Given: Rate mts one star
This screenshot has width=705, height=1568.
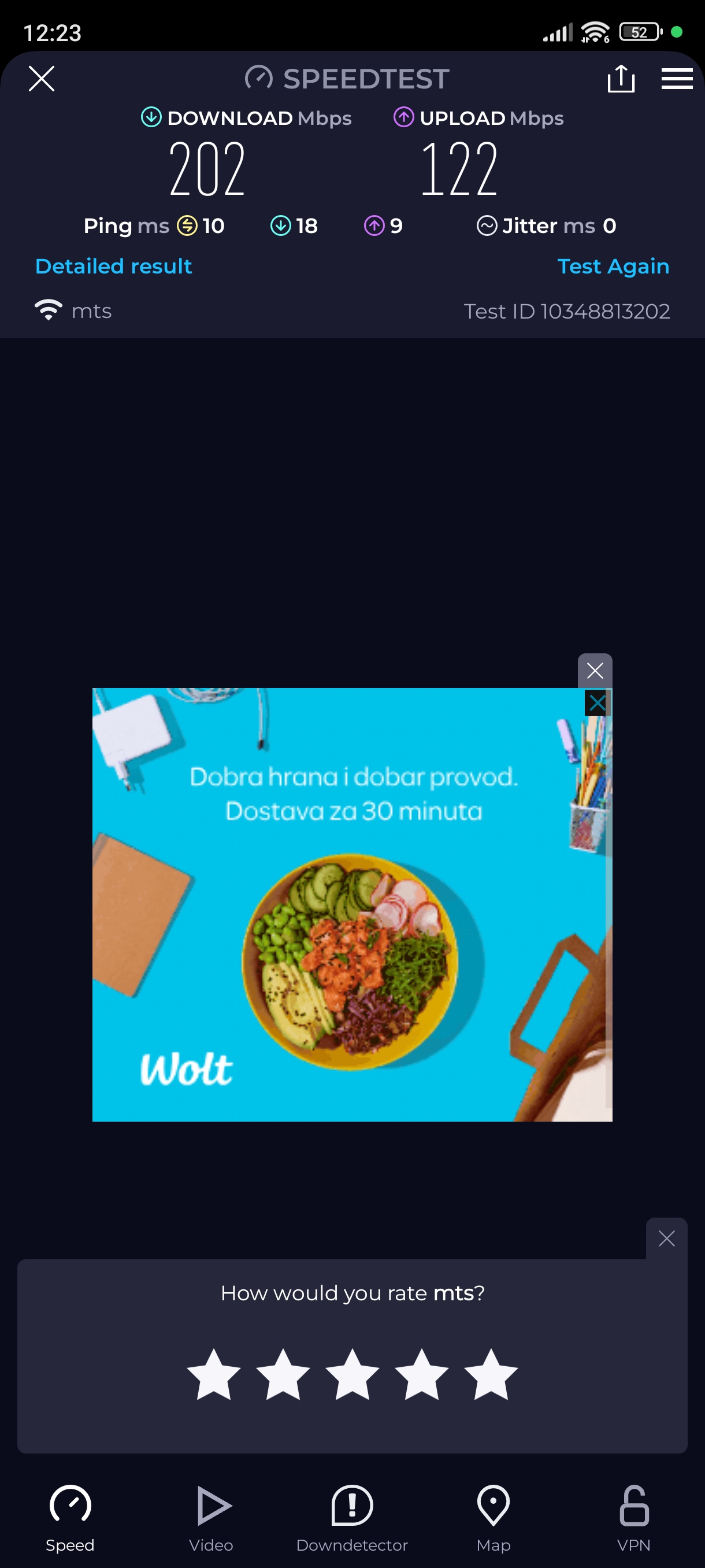Looking at the screenshot, I should [x=213, y=1375].
